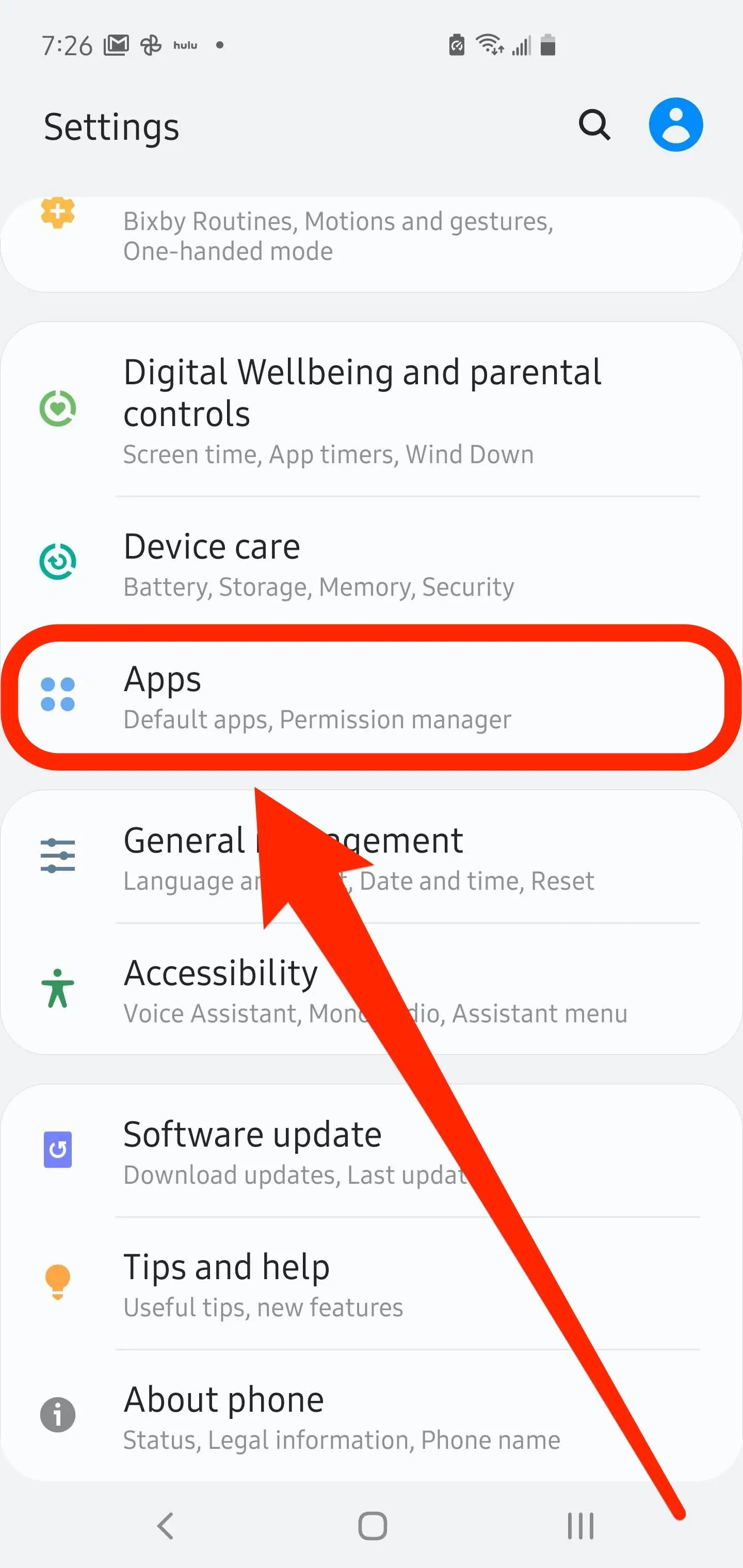Open General management settings
743x1568 pixels.
(372, 857)
